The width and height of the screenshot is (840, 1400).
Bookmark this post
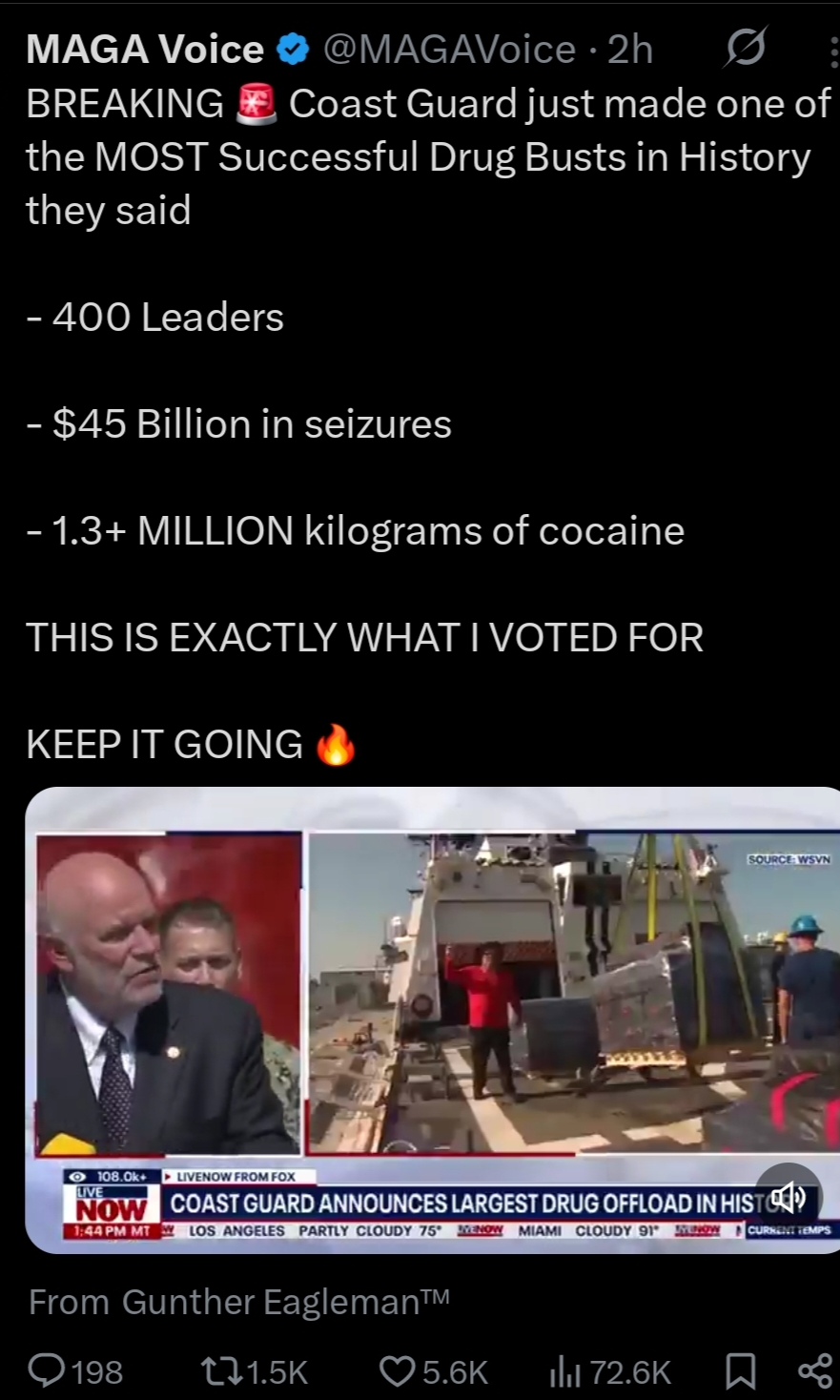point(741,1371)
